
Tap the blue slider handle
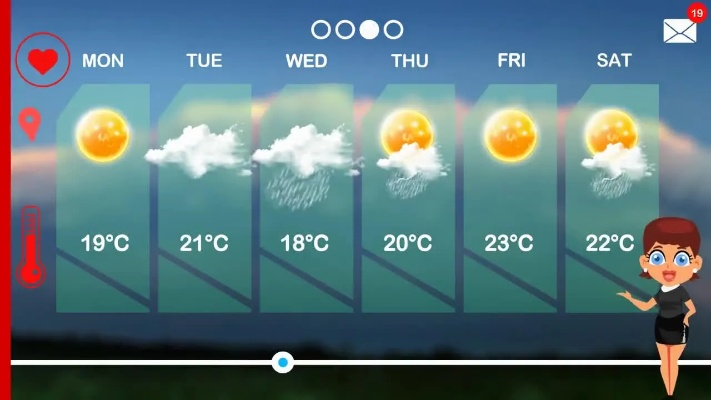(283, 362)
